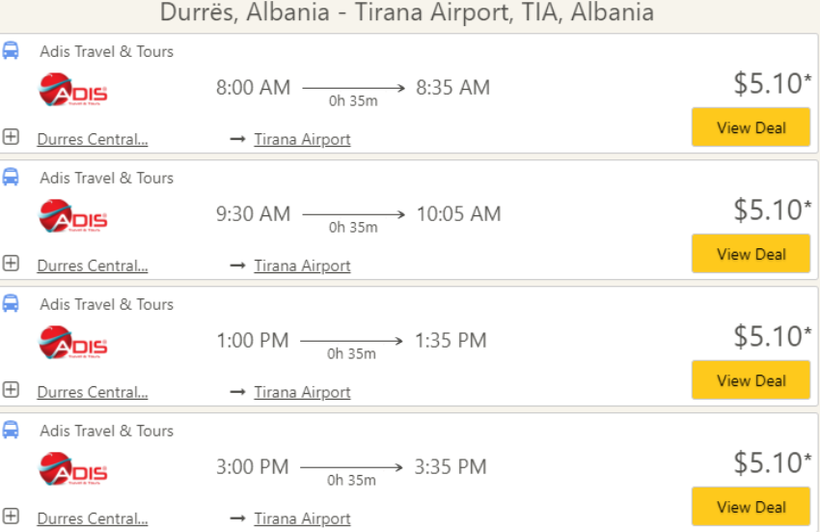Expand details of the 9:30 AM trip
Screen dimensions: 820x532
[x=11, y=263]
